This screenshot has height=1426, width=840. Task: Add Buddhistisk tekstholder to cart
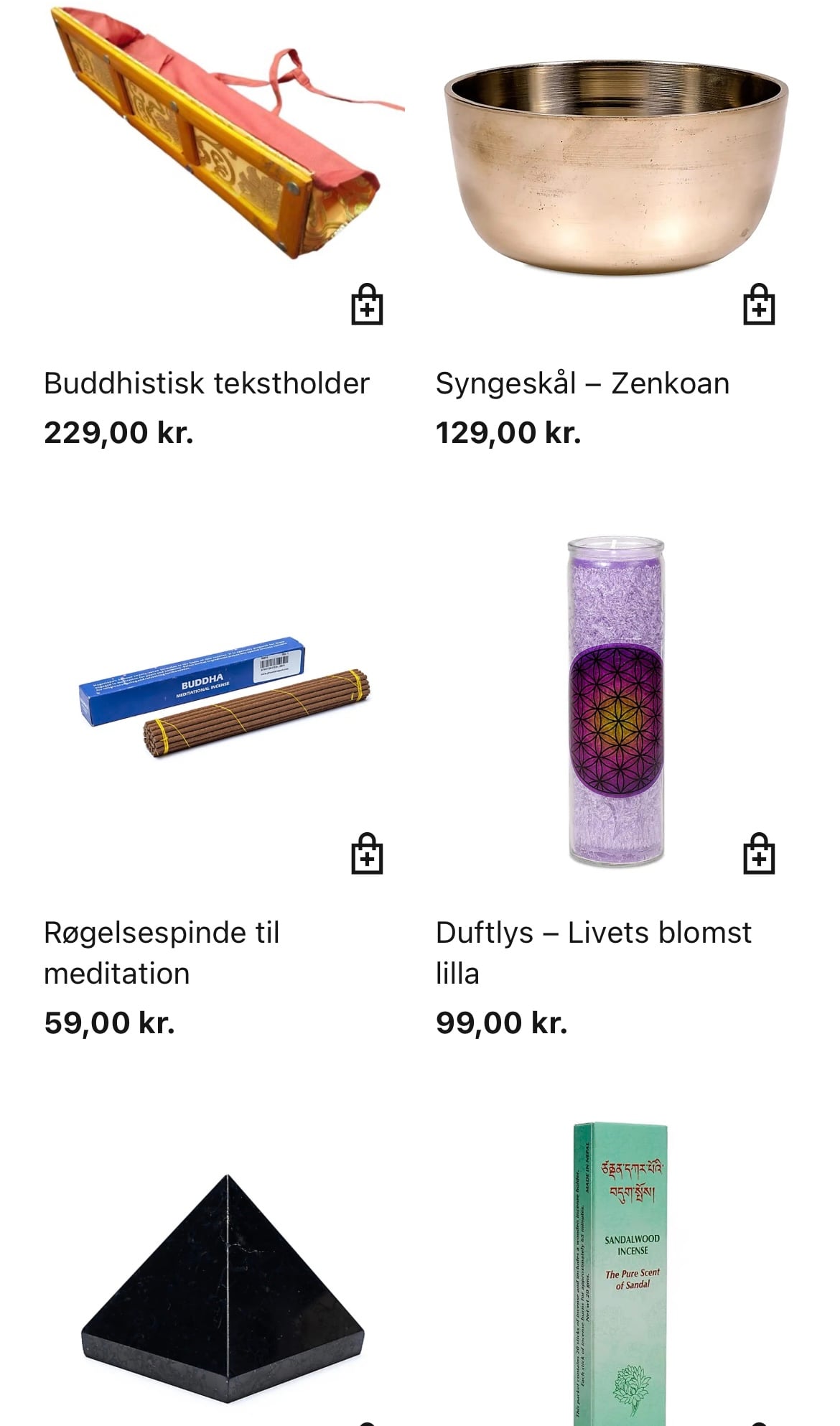(x=367, y=305)
